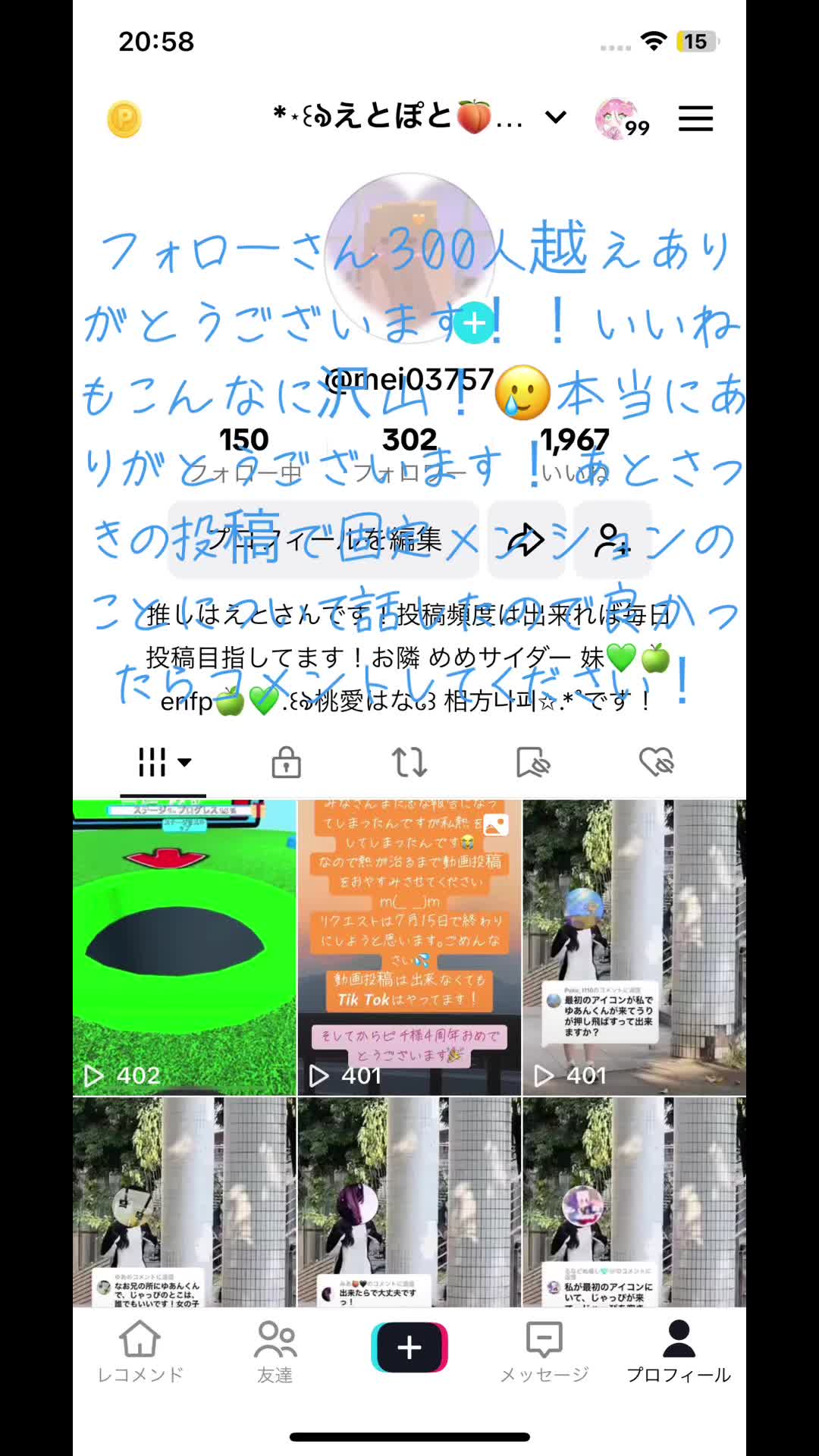
Task: Open the avatar with the 99 badge
Action: [x=617, y=119]
